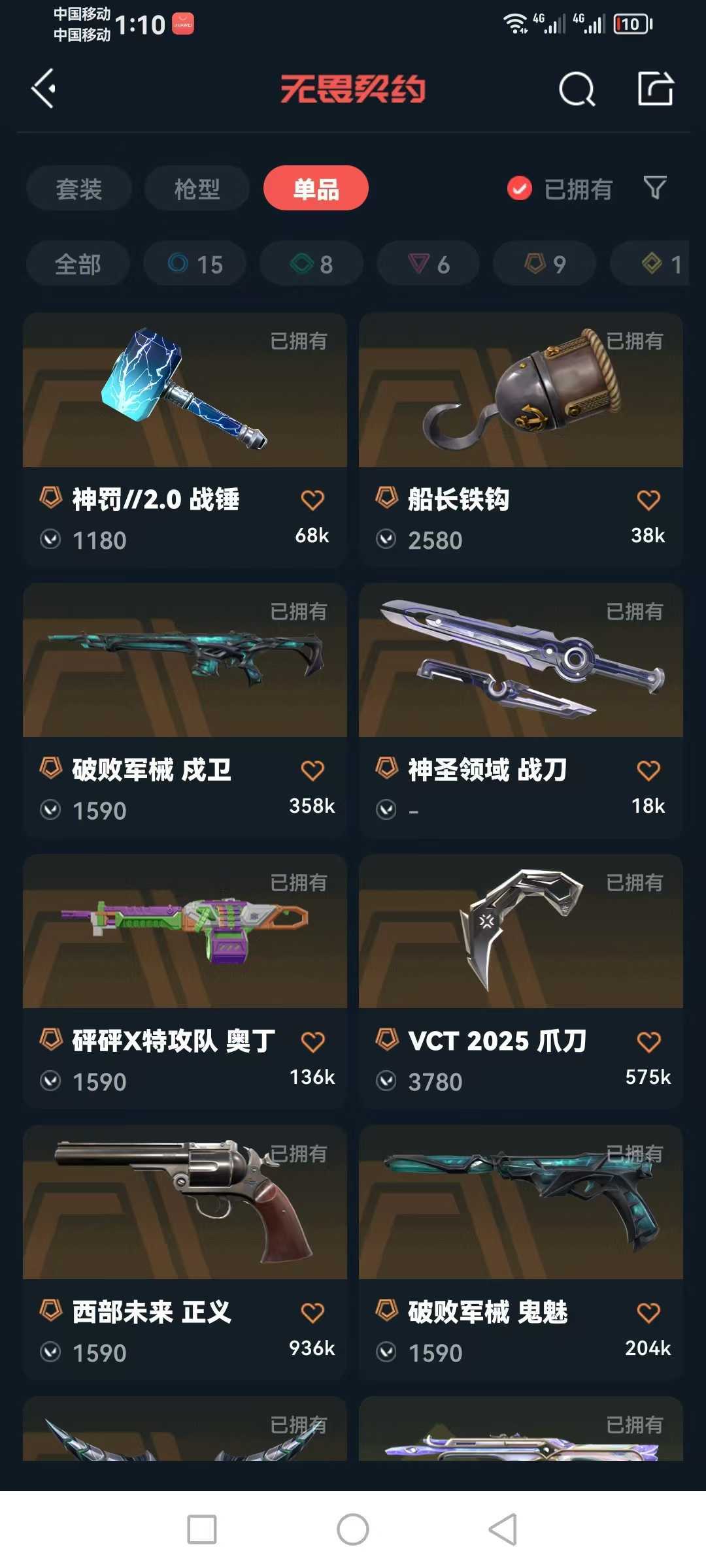Like the 破败军械 戍卫 skin

312,771
